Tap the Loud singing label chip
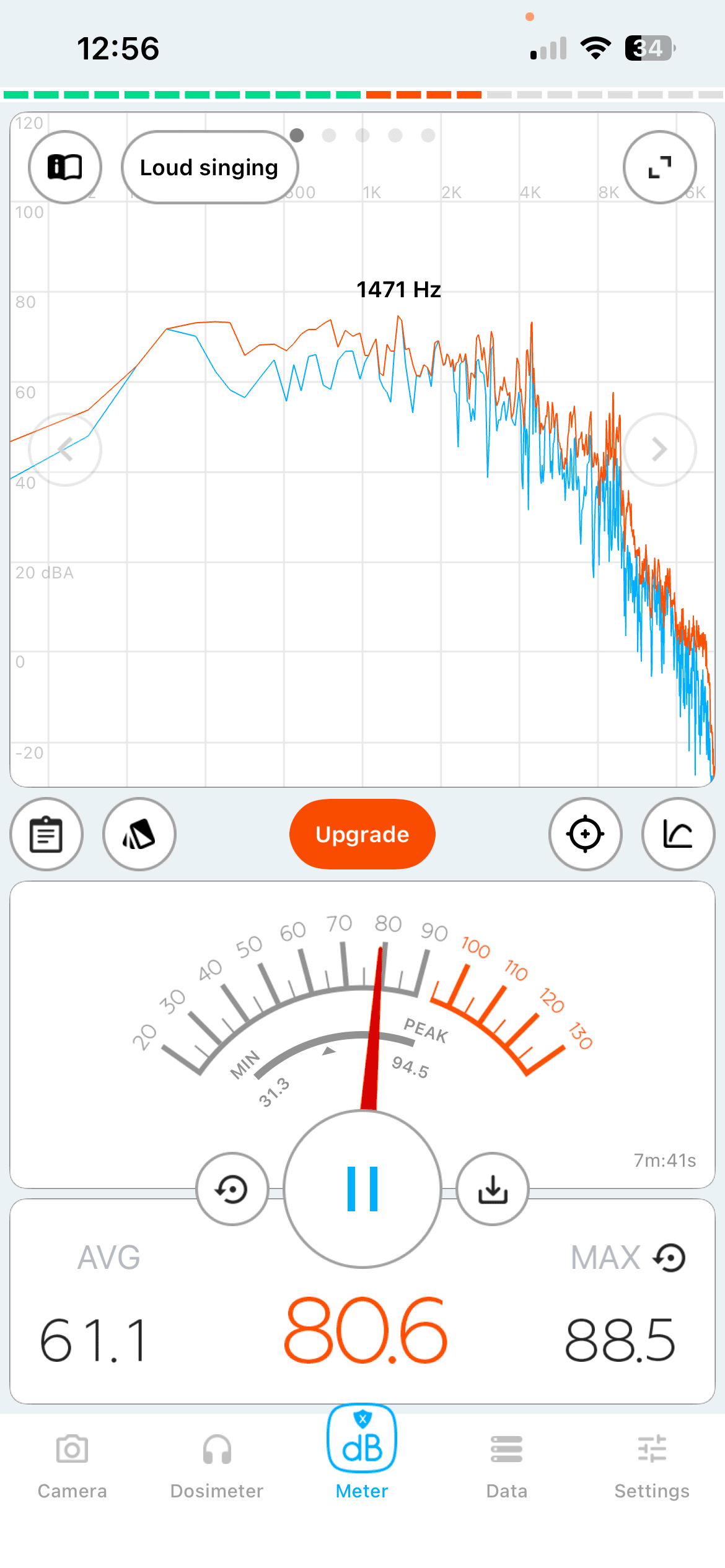 point(209,167)
